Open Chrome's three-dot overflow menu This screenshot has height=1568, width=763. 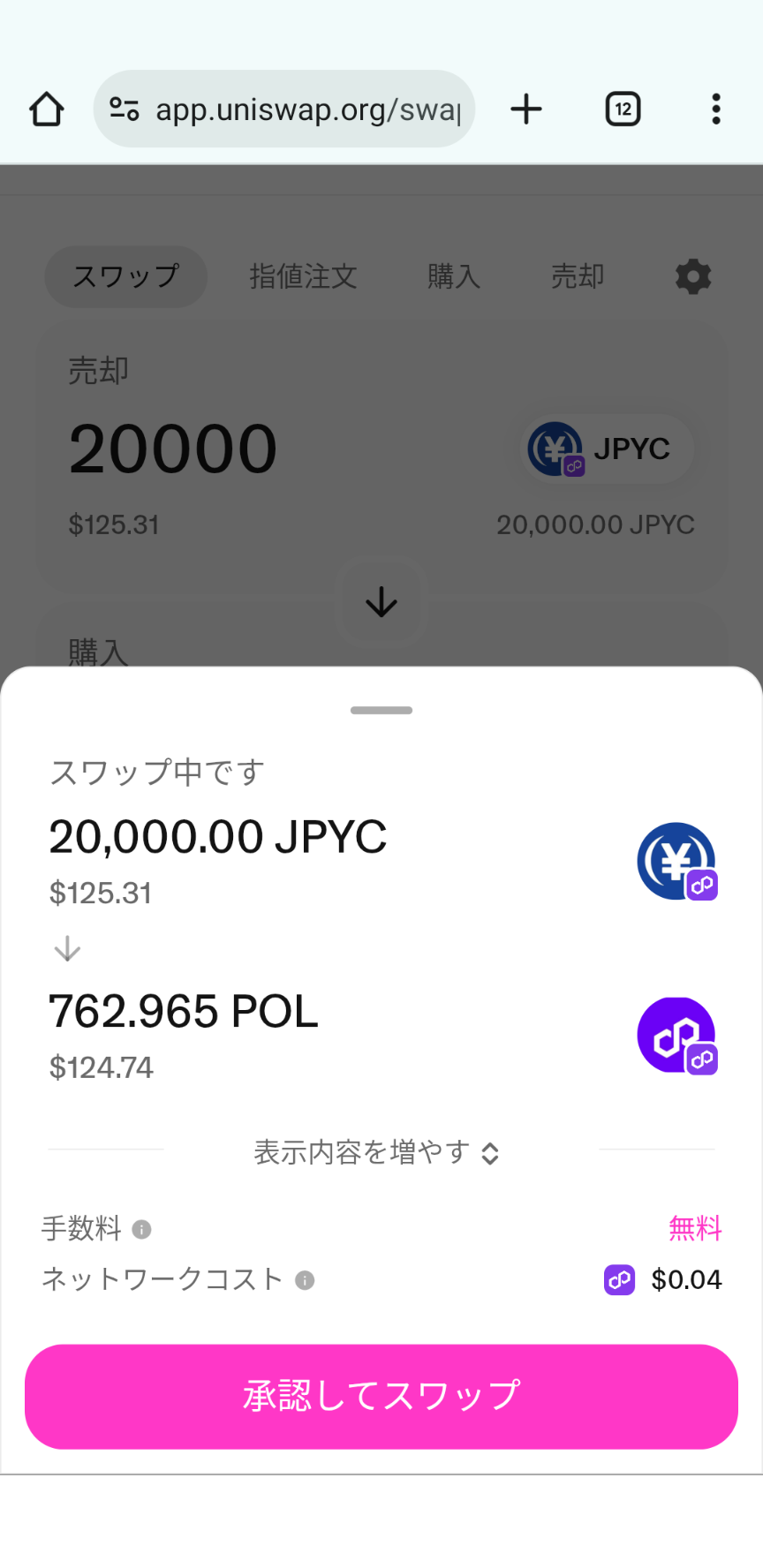tap(715, 109)
